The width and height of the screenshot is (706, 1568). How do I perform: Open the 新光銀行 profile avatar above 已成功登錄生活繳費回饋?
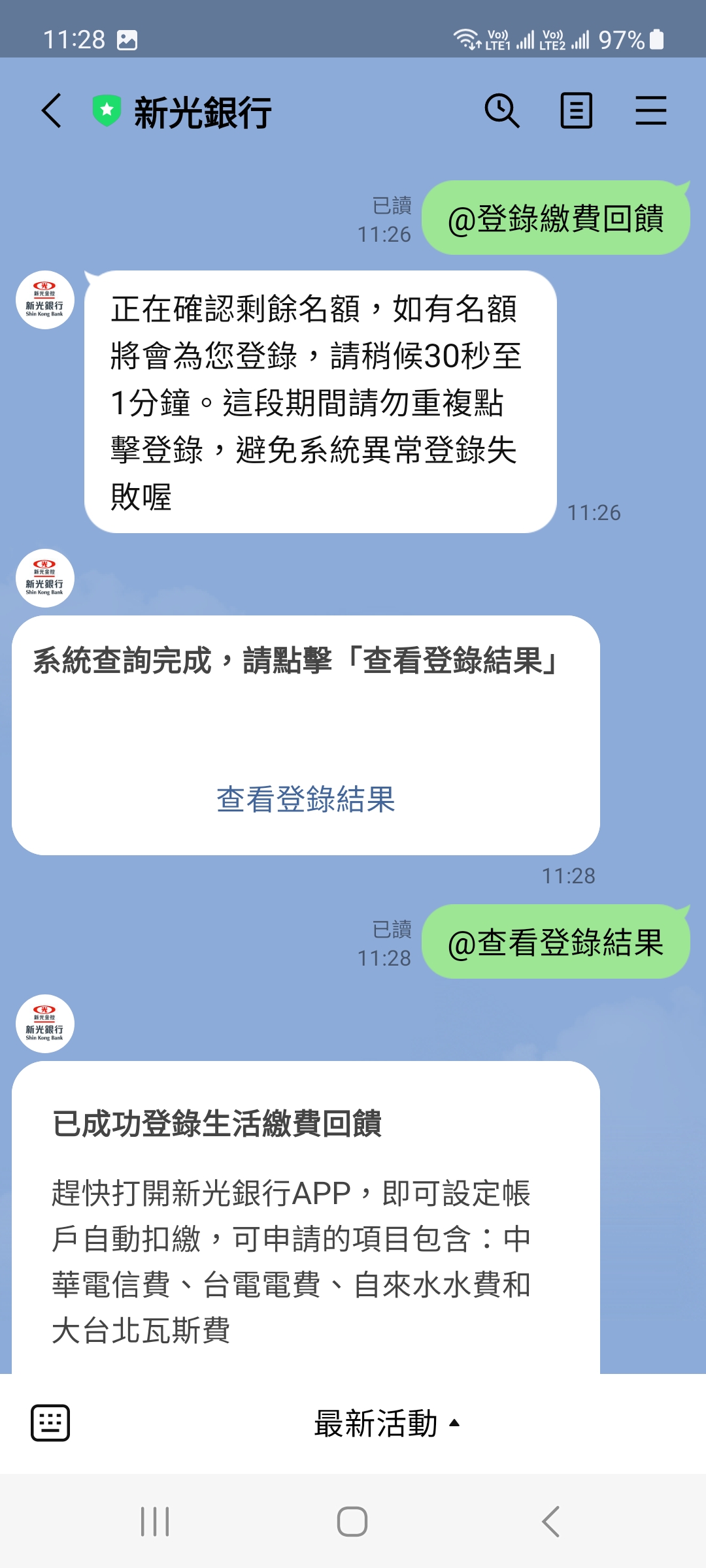(x=45, y=1024)
